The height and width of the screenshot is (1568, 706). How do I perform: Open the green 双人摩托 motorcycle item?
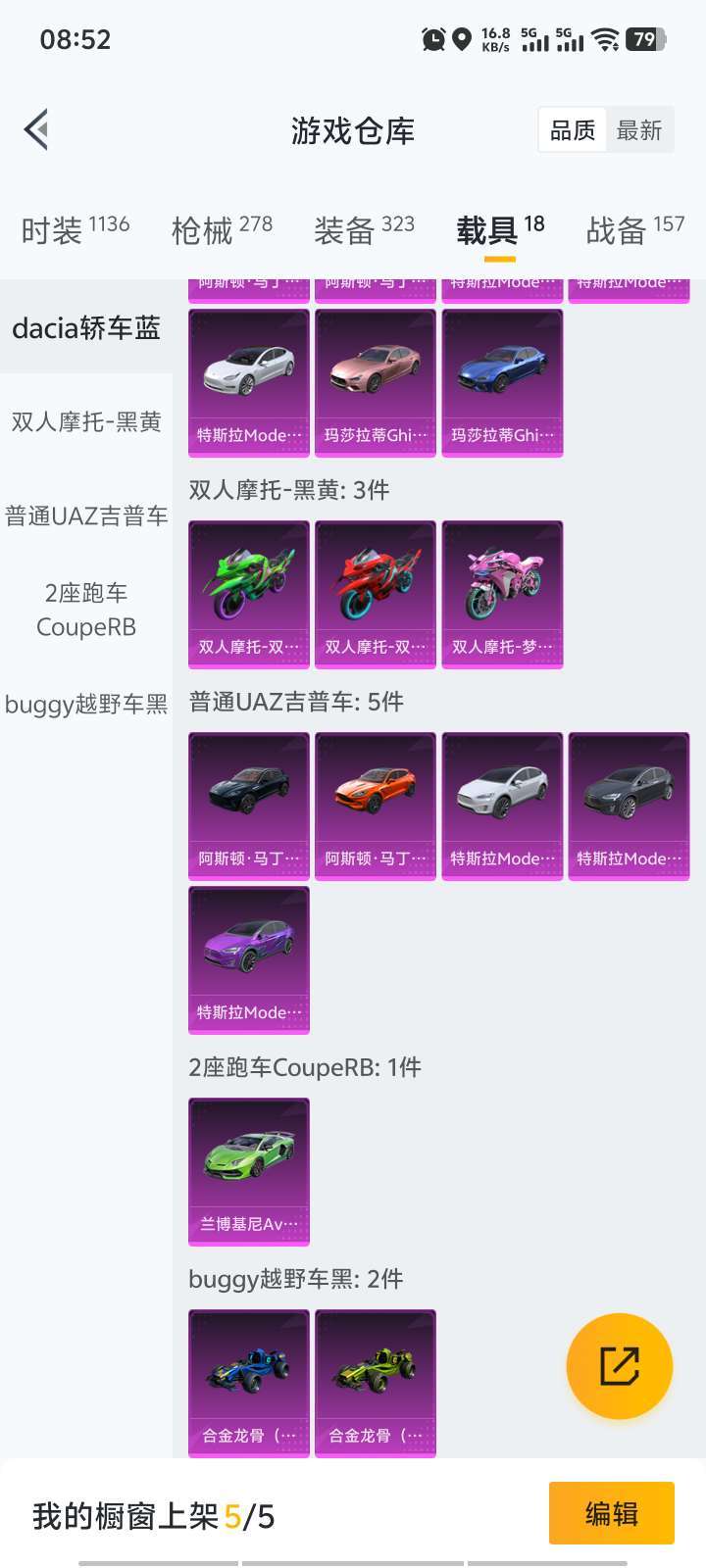pyautogui.click(x=249, y=594)
